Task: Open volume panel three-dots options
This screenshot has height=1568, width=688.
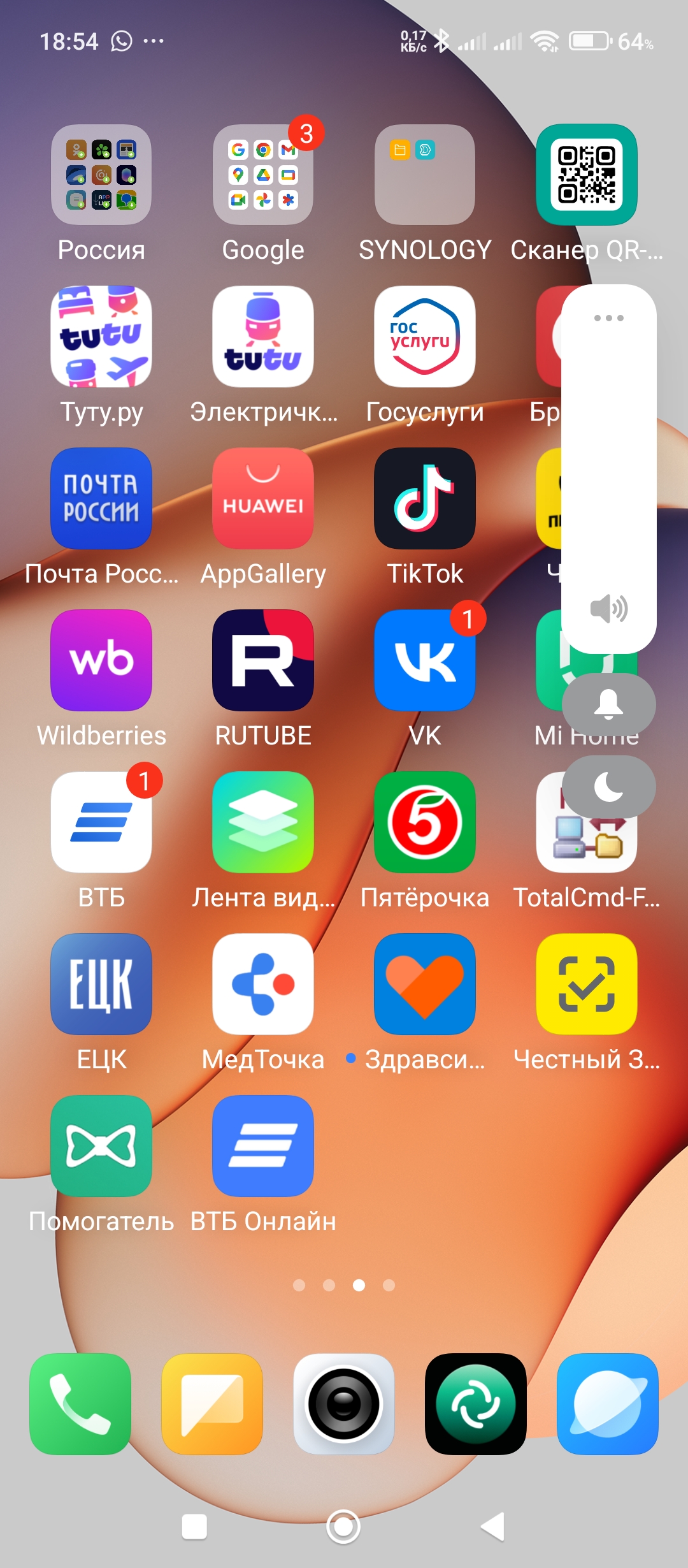Action: (608, 318)
